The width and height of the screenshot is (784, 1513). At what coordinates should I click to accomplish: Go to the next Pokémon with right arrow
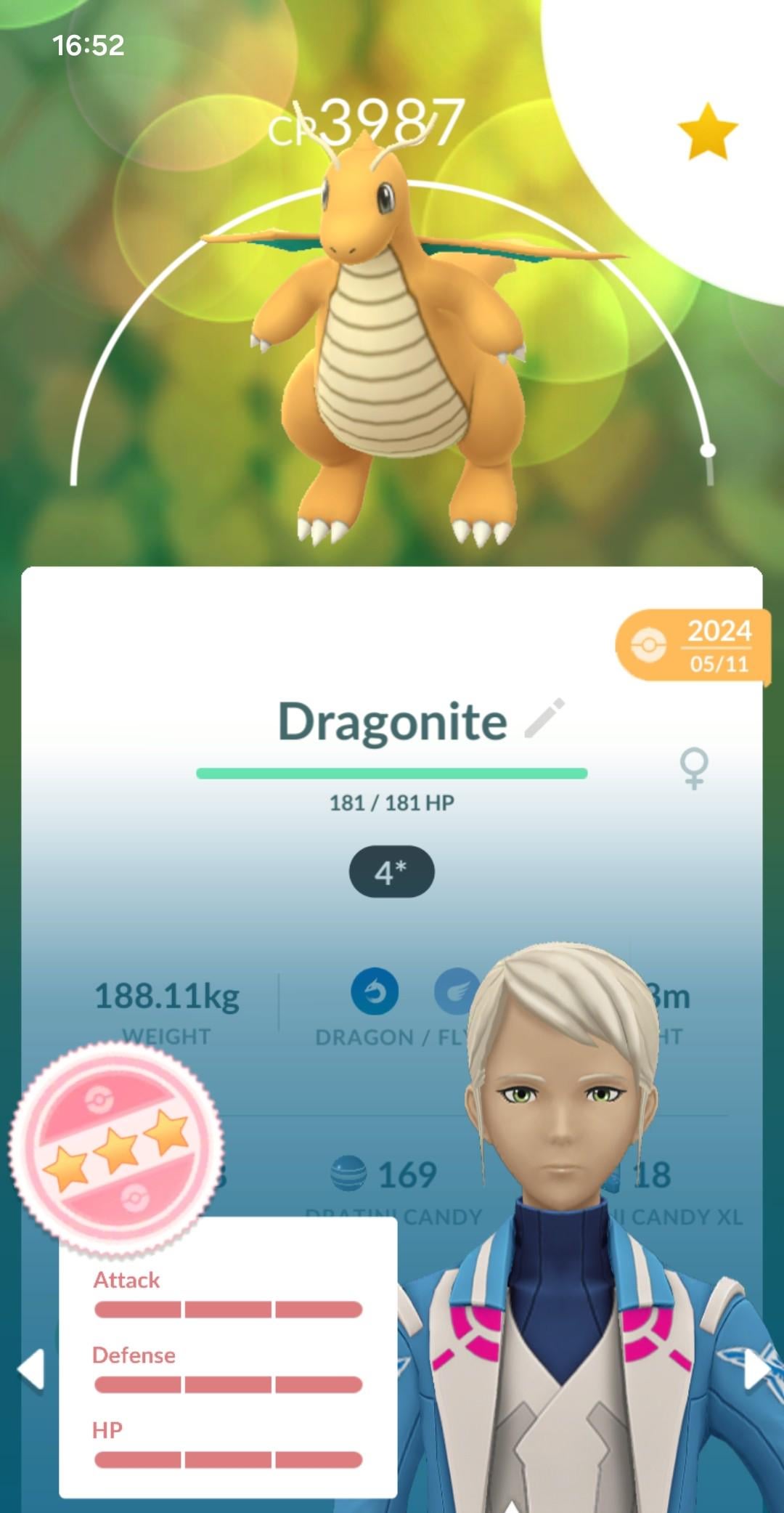(755, 1368)
